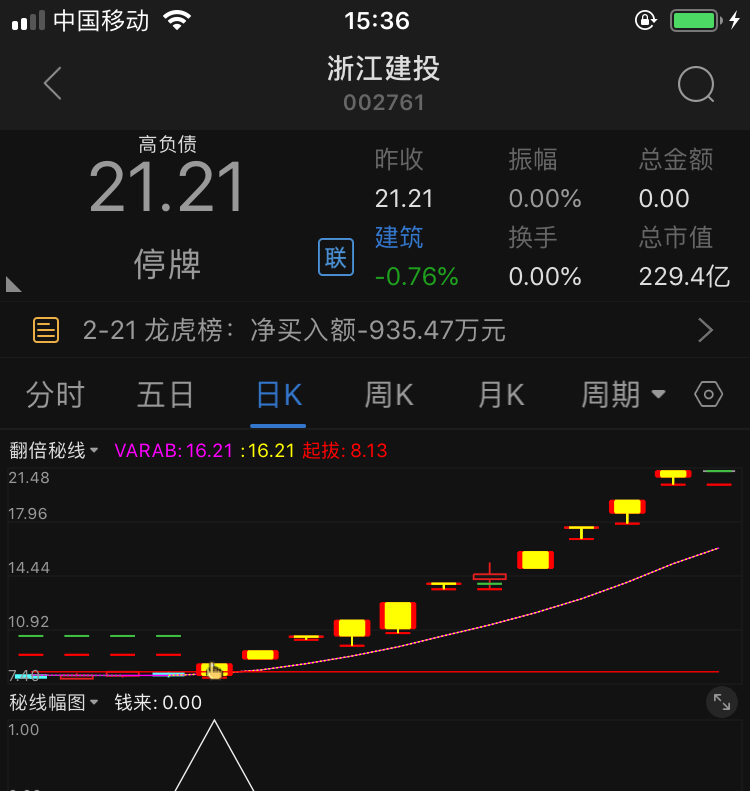
Task: Open the search magnifier icon
Action: [x=696, y=85]
